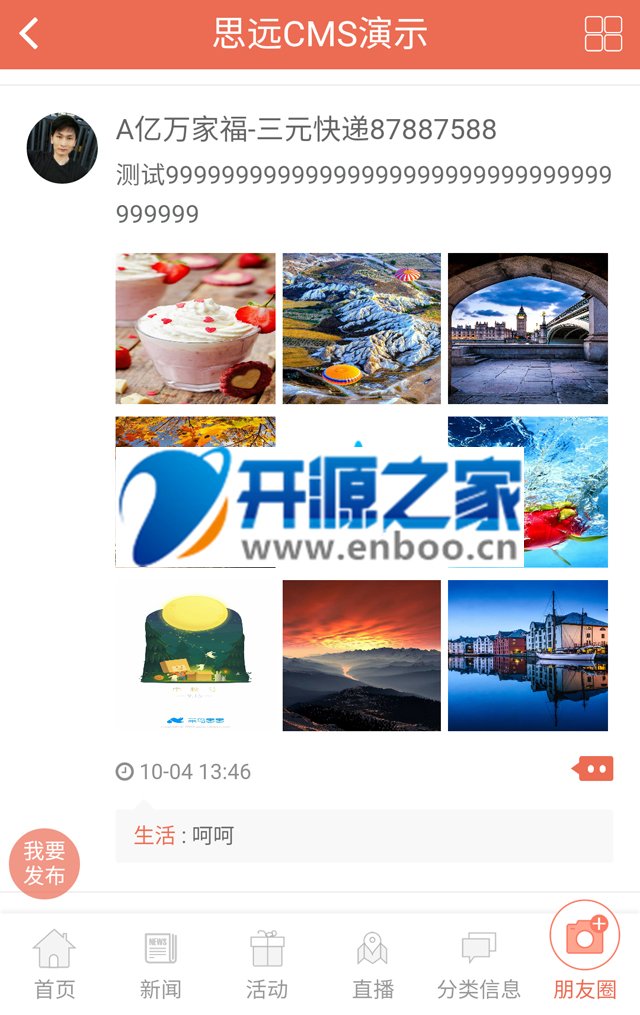Viewport: 640px width, 1015px height.
Task: View the red sunset mountains photo
Action: coord(361,655)
